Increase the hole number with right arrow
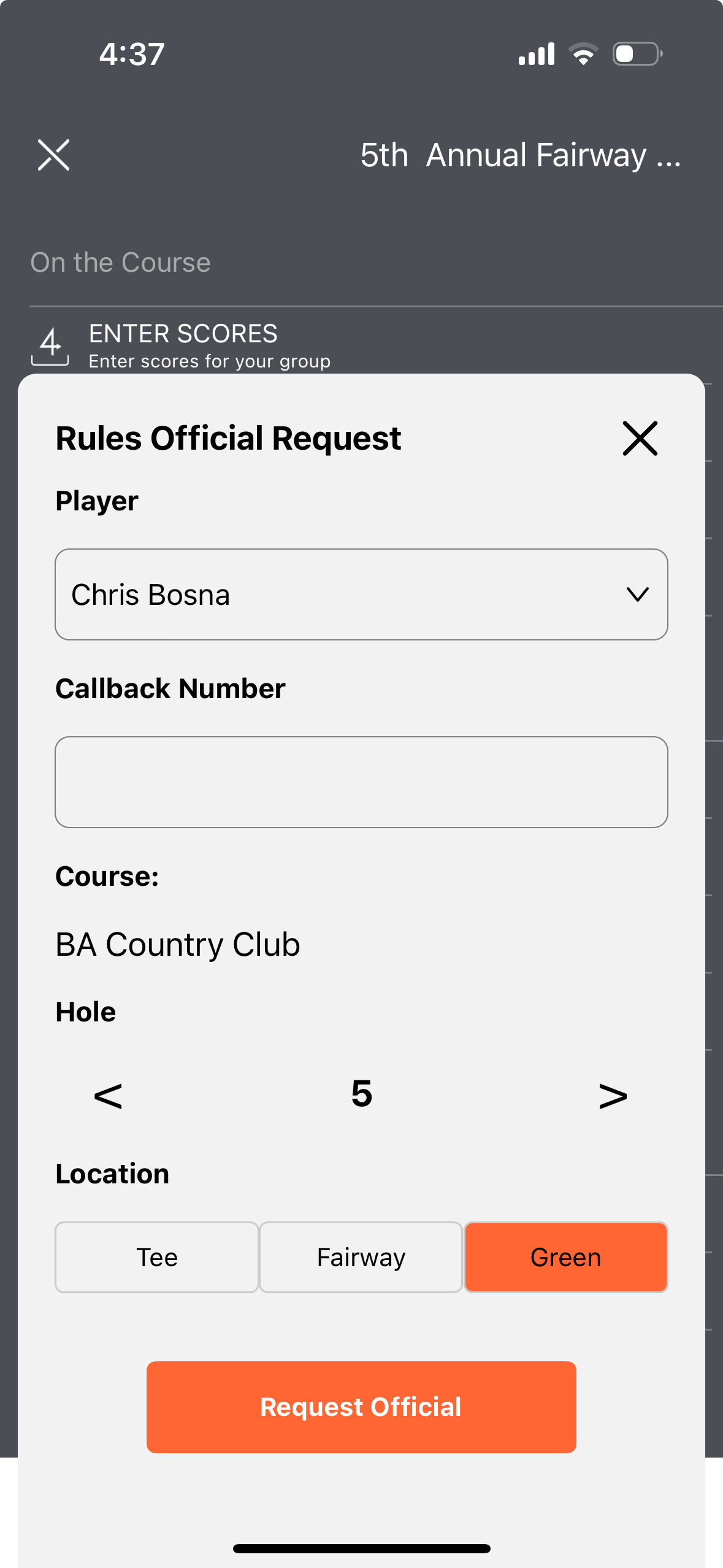723x1568 pixels. [613, 1096]
